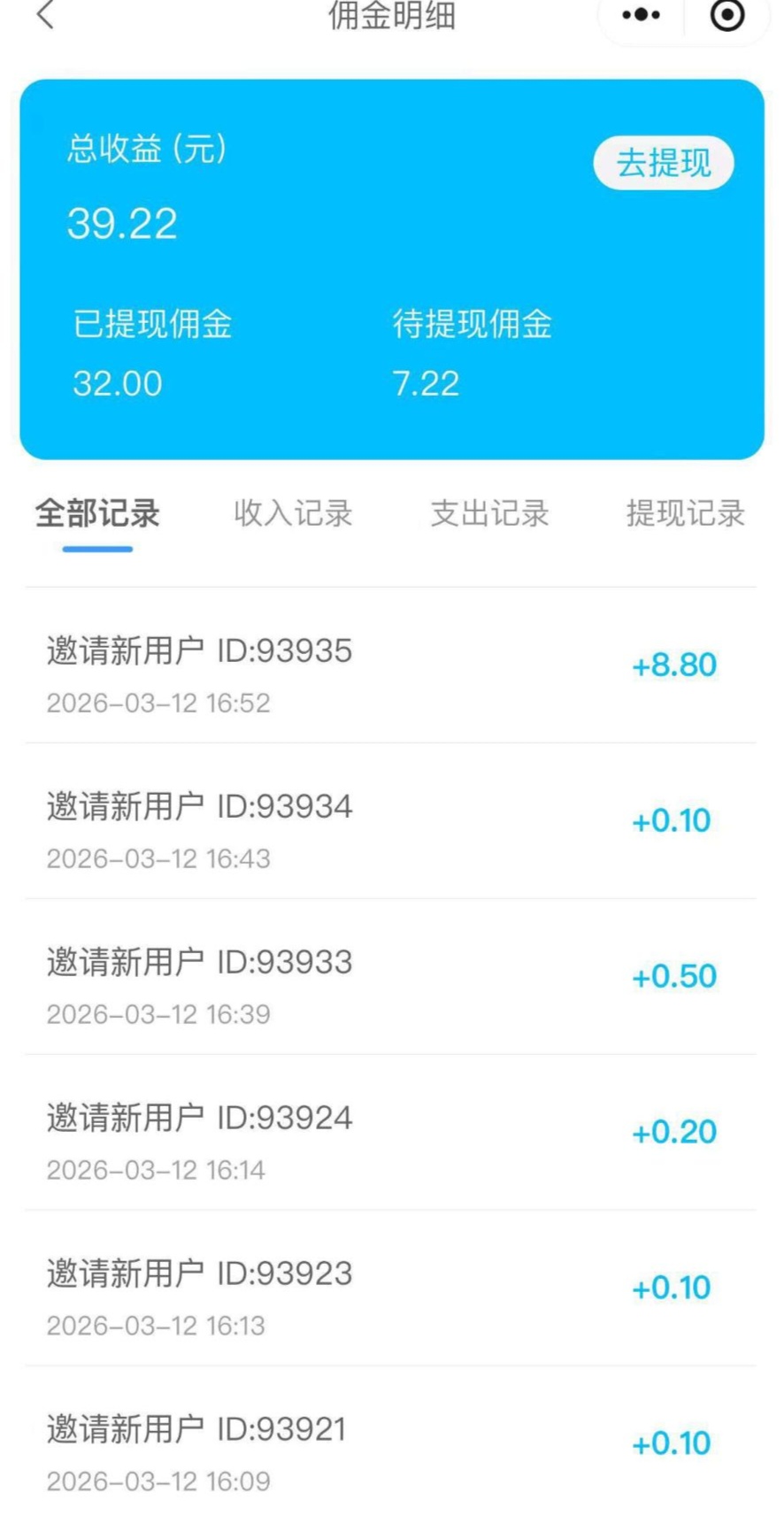
Task: View the 提现记录 tab
Action: click(685, 513)
